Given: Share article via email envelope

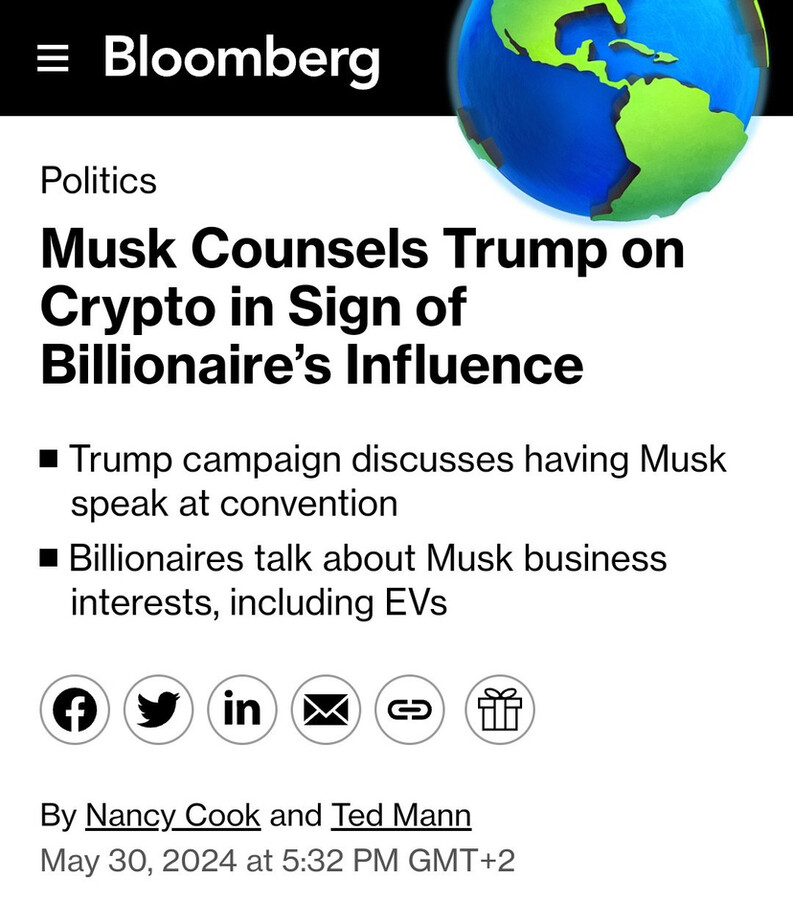Looking at the screenshot, I should pos(325,709).
